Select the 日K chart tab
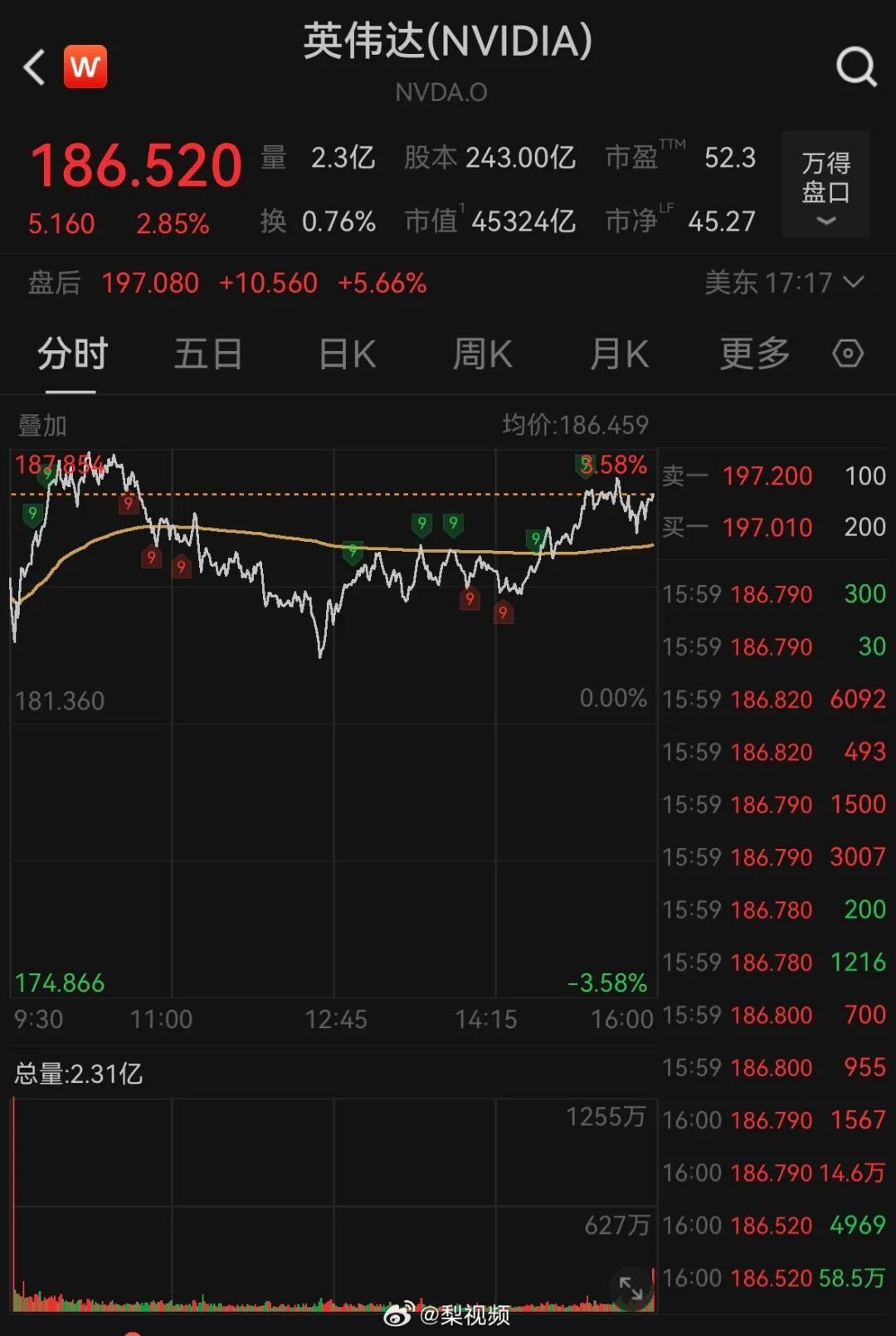This screenshot has width=896, height=1336. [347, 354]
